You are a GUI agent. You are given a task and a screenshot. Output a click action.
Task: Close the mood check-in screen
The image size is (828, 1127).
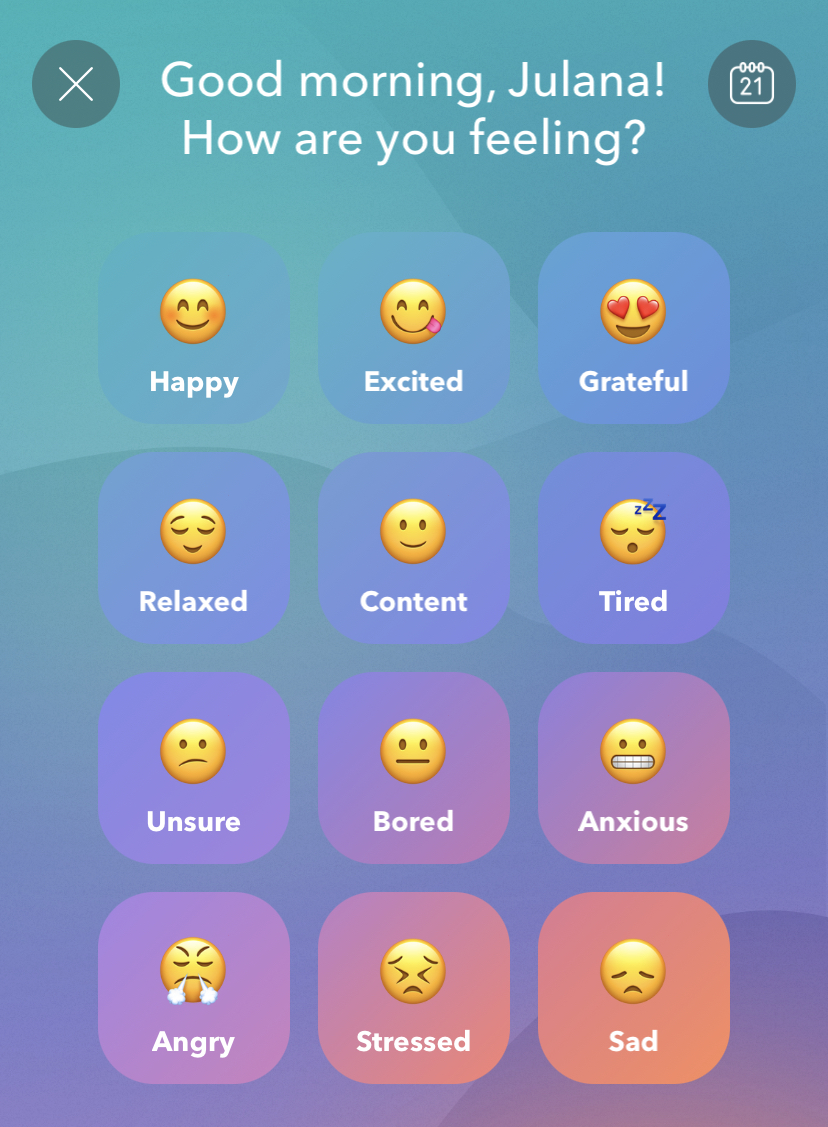(x=76, y=84)
